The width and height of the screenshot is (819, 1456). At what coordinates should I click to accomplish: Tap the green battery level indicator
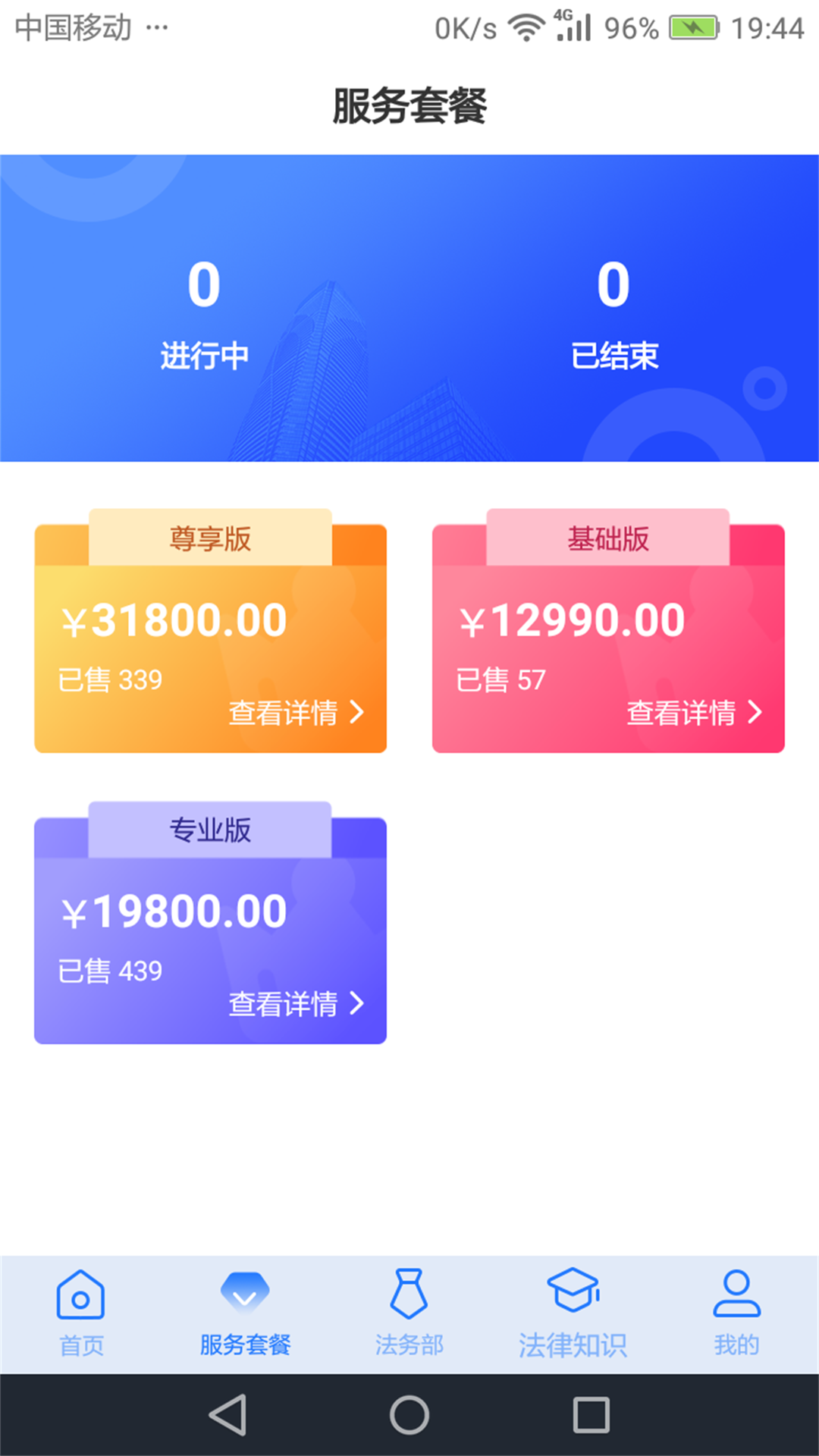[692, 25]
